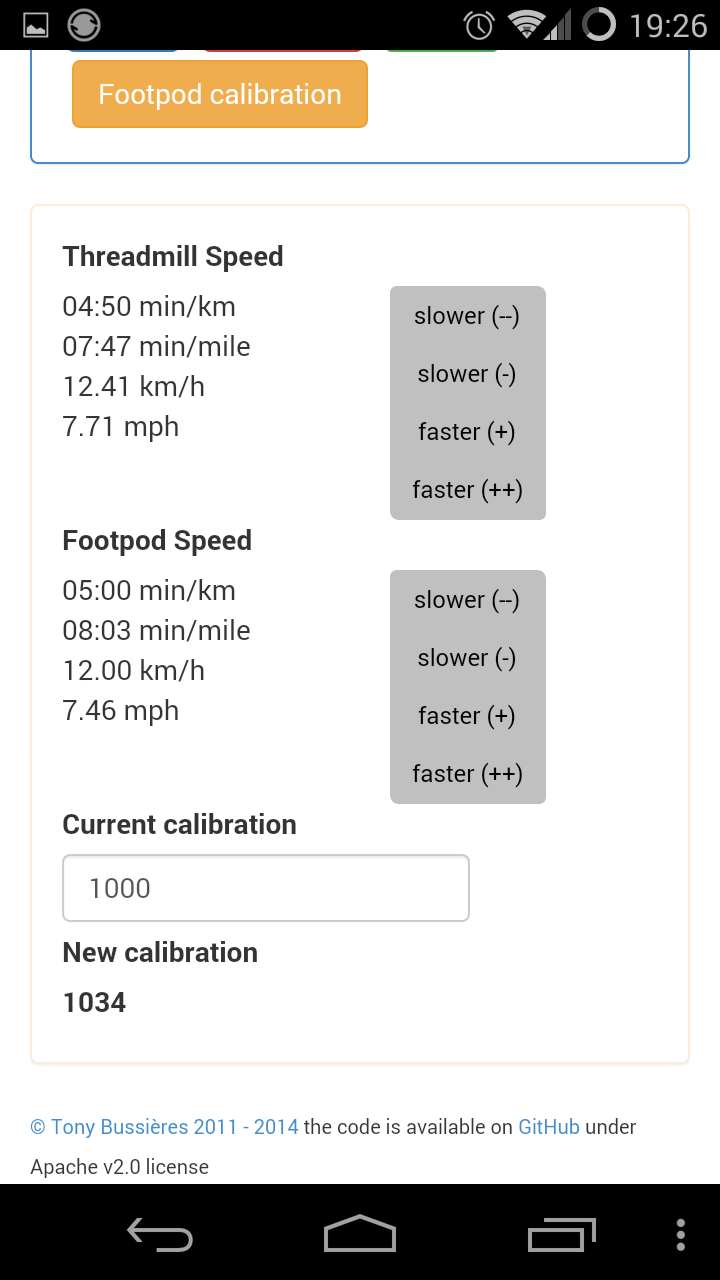720x1280 pixels.
Task: Tap faster (+) under Footpod Speed
Action: 468,716
